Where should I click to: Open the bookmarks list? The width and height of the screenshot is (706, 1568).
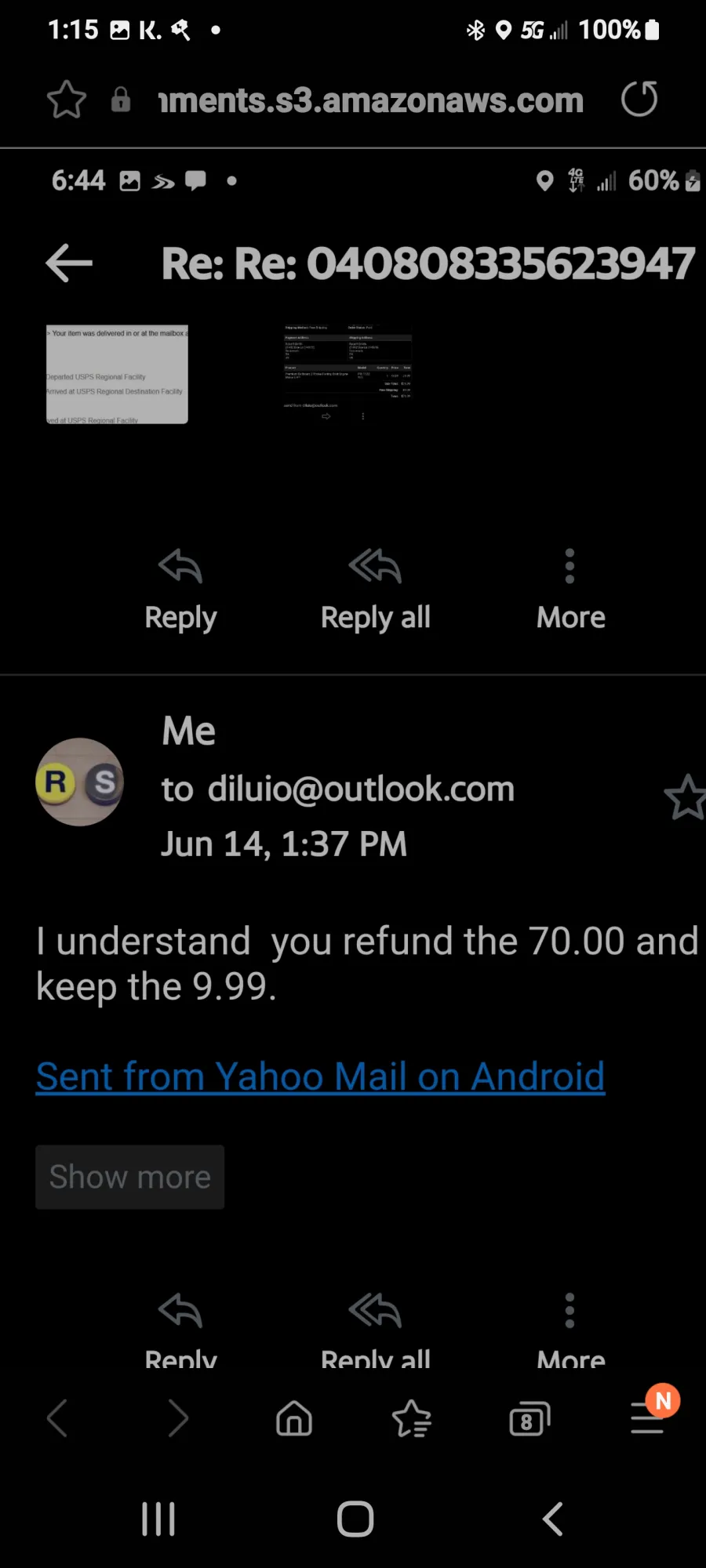coord(412,1418)
